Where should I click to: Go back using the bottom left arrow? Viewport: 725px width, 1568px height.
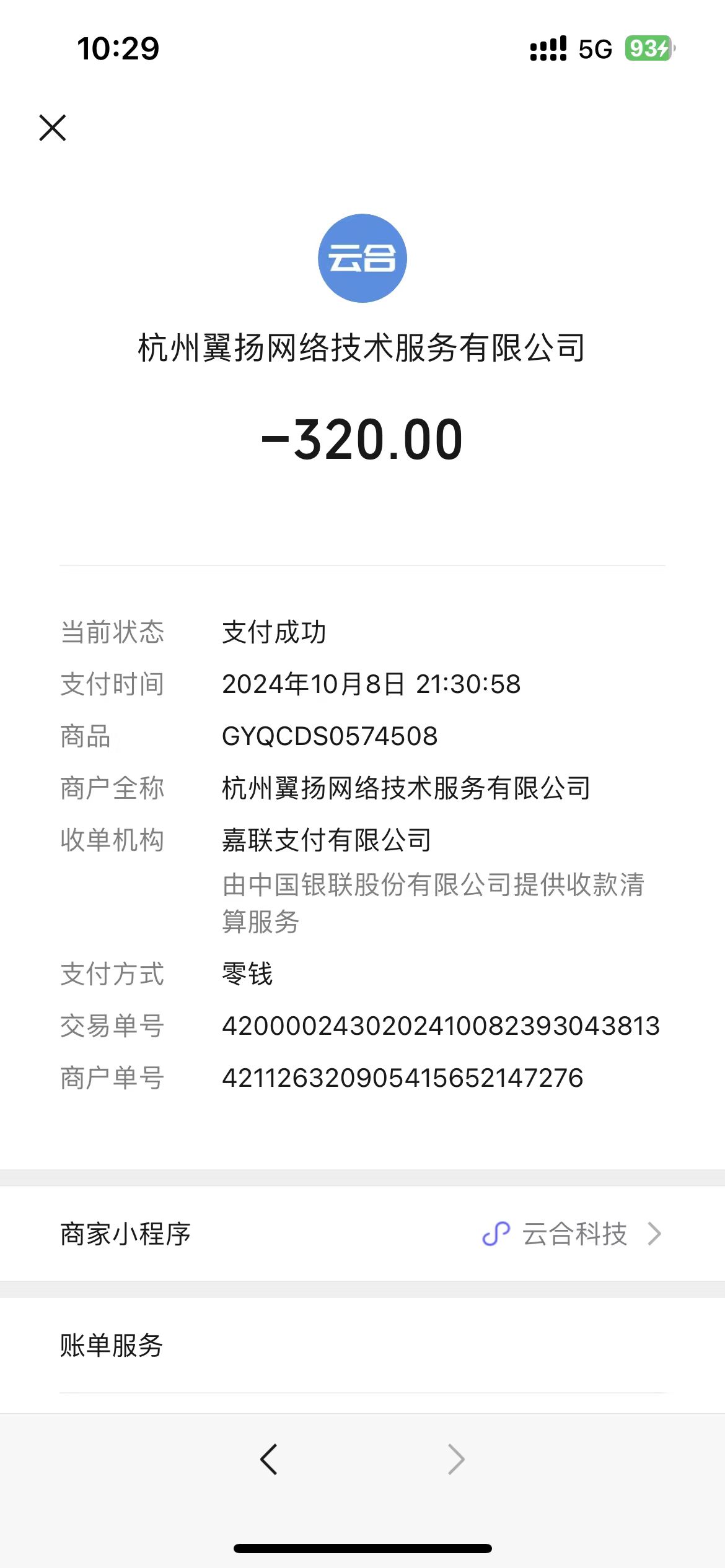pyautogui.click(x=269, y=1460)
